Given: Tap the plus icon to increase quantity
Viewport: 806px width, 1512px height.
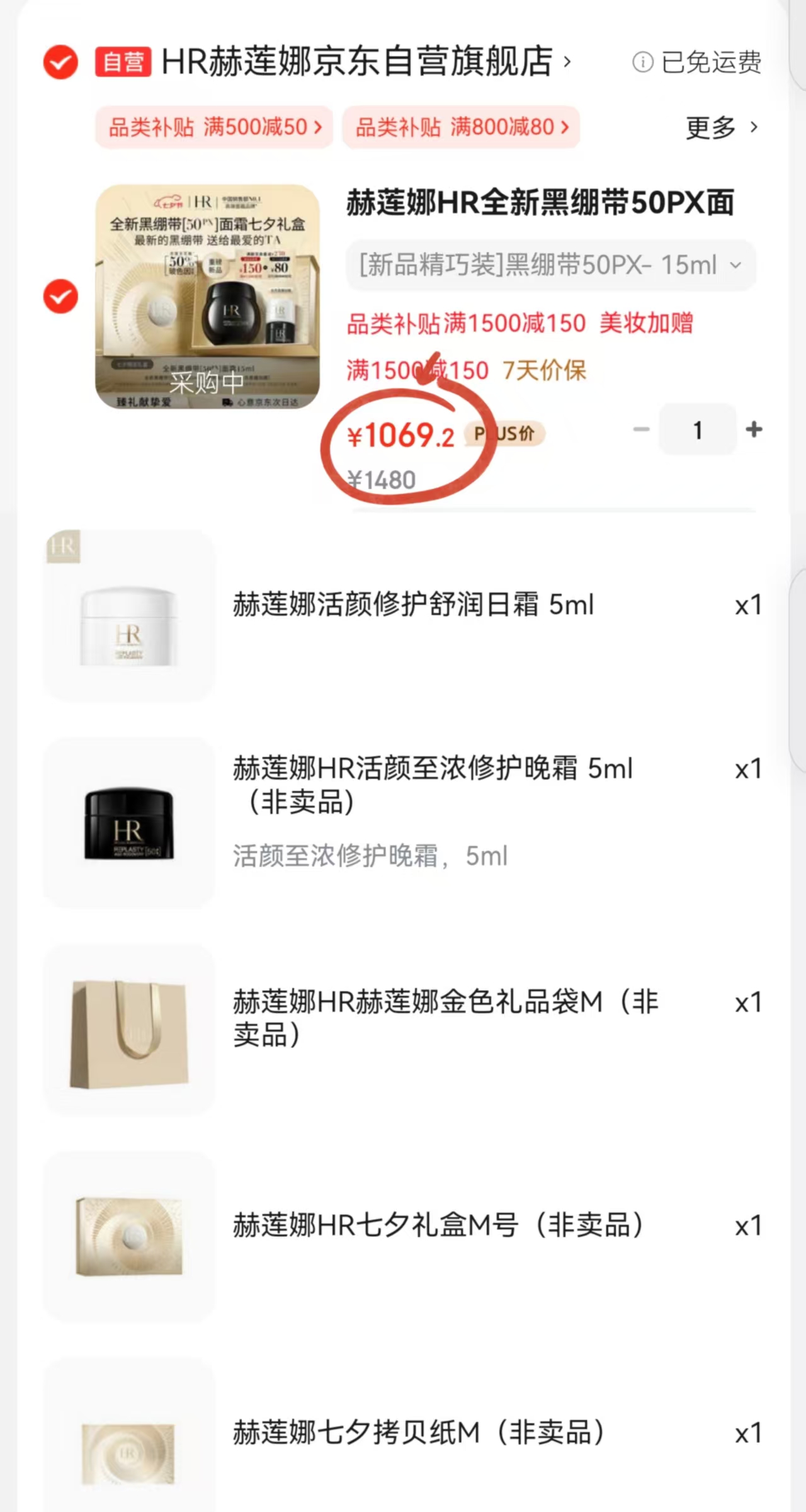Looking at the screenshot, I should click(x=754, y=429).
